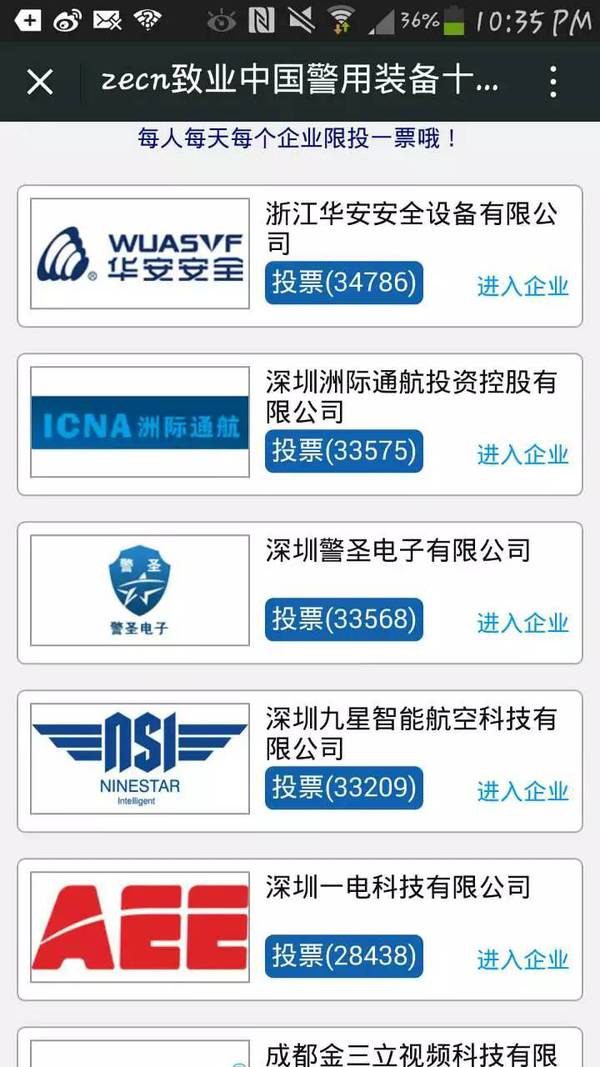Cast a vote for 深圳警圣电子有限公司
Screen dimensions: 600x1067
344,619
